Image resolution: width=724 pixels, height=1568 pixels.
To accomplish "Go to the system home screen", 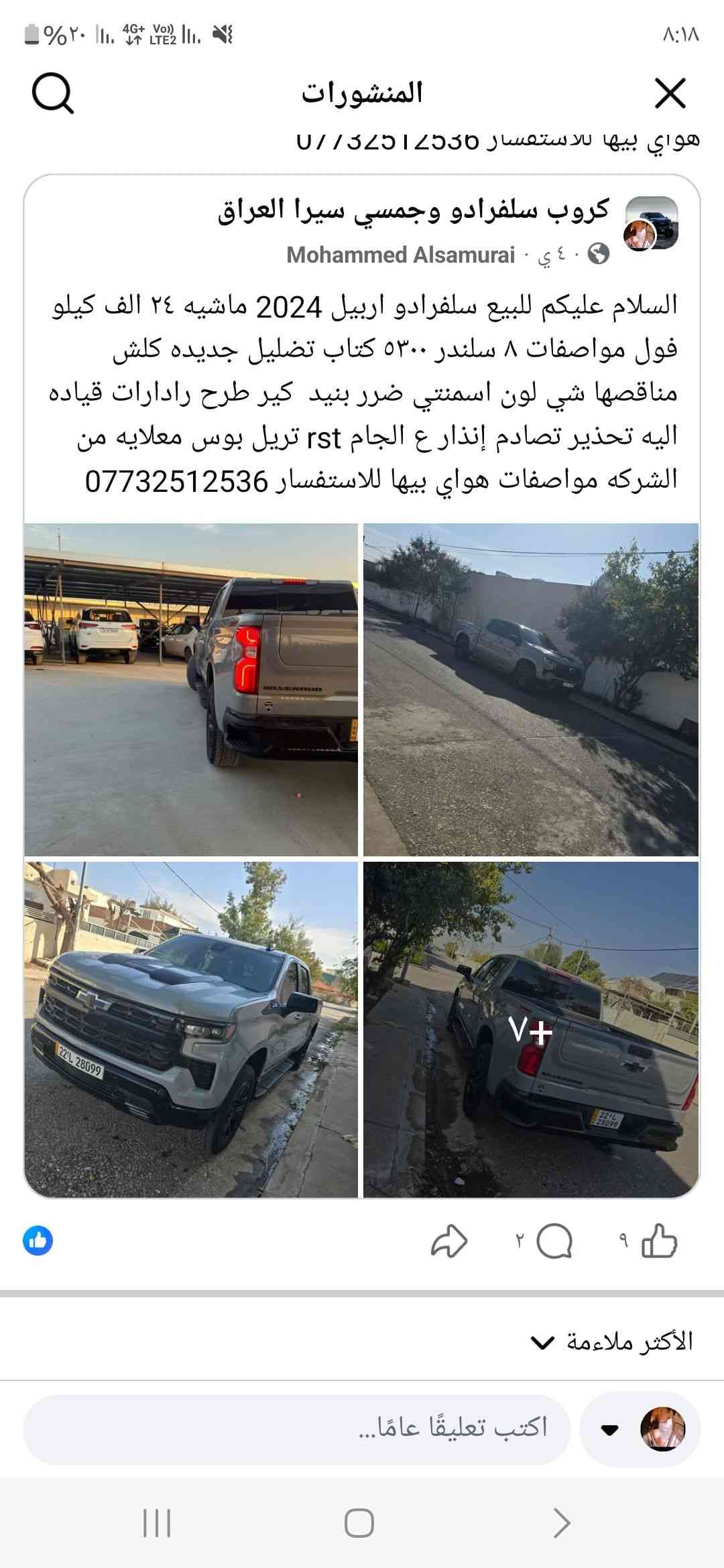I will point(359,1523).
